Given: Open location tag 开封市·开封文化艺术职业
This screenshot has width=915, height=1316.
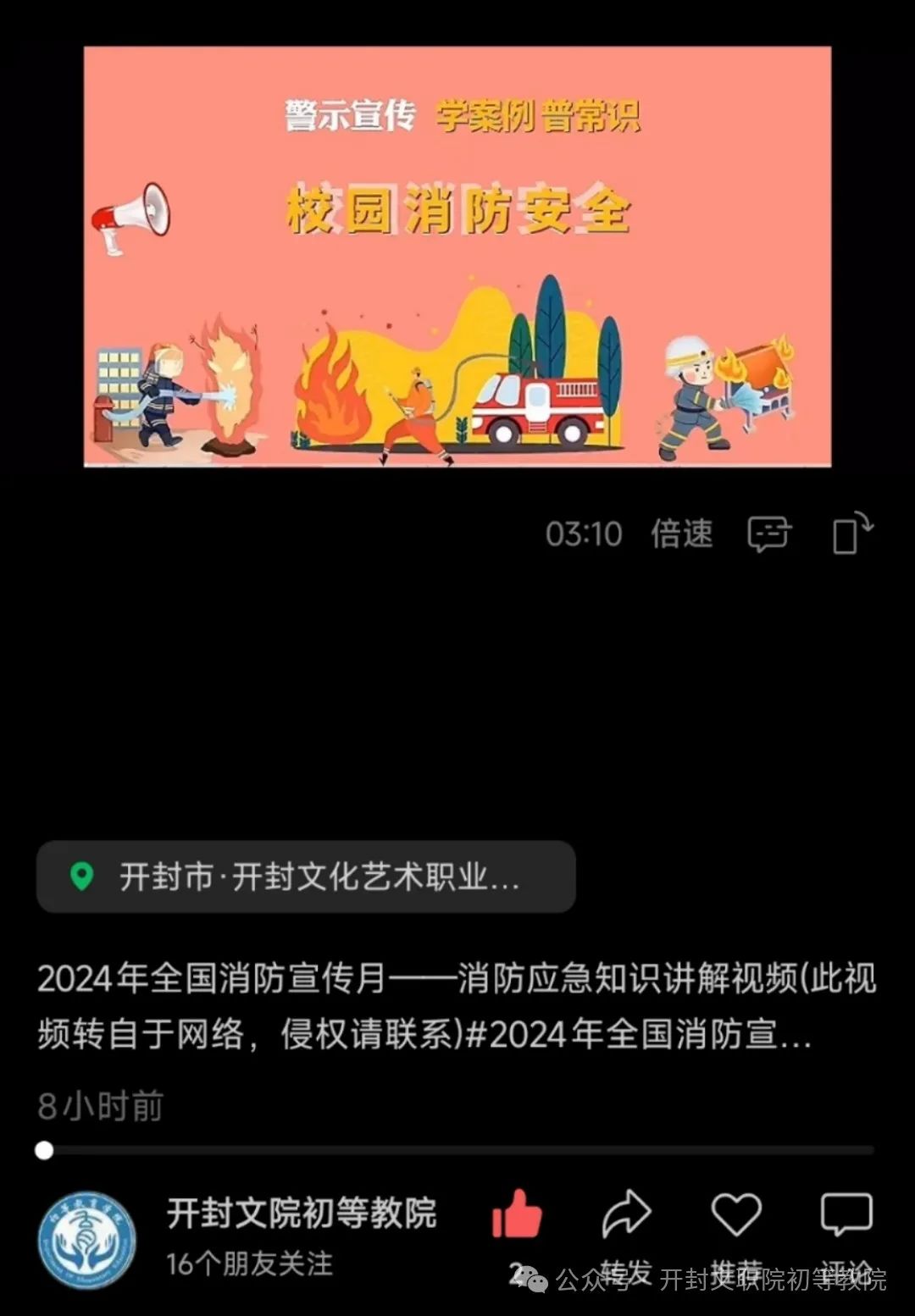Looking at the screenshot, I should 306,876.
